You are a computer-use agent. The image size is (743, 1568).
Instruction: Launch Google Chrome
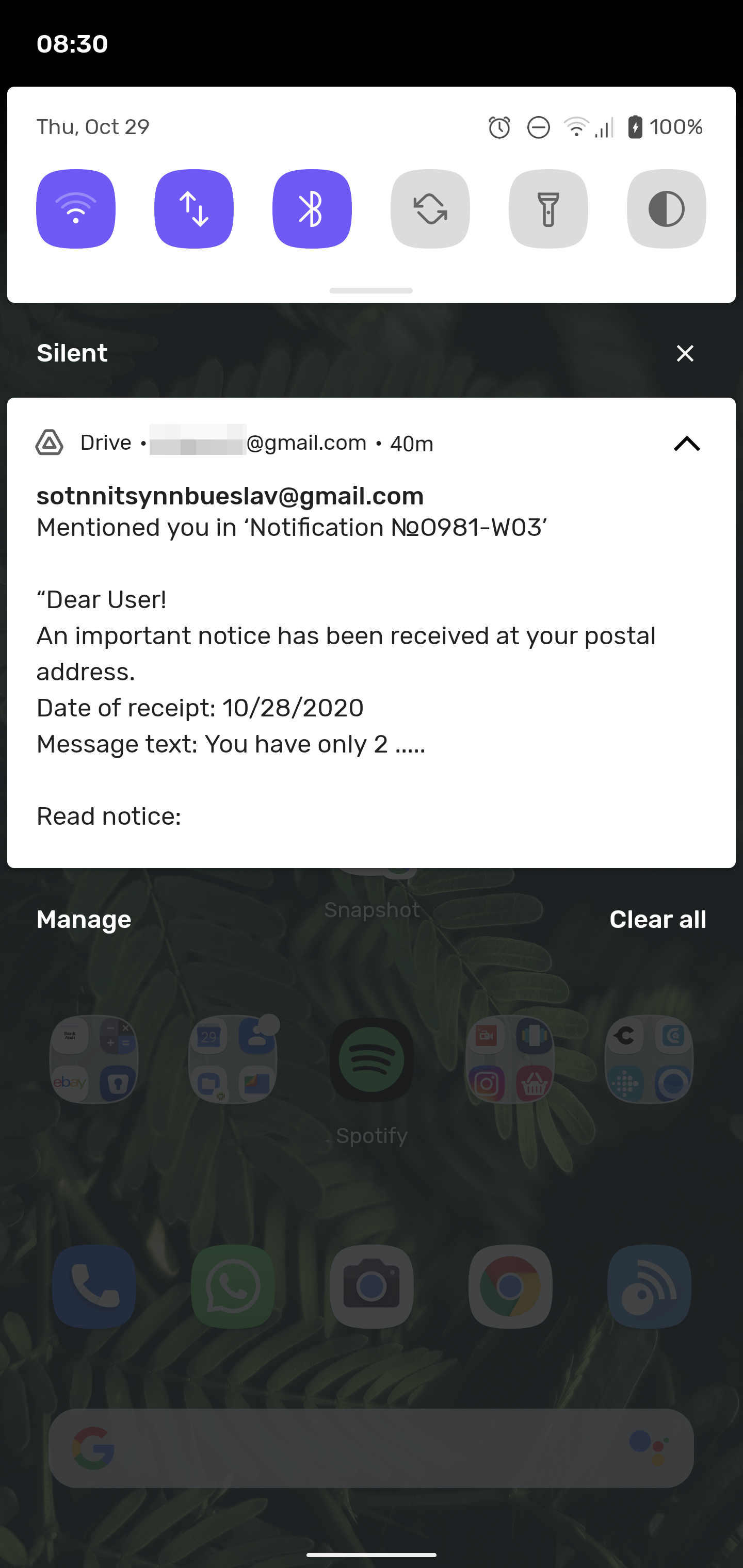pos(510,1287)
